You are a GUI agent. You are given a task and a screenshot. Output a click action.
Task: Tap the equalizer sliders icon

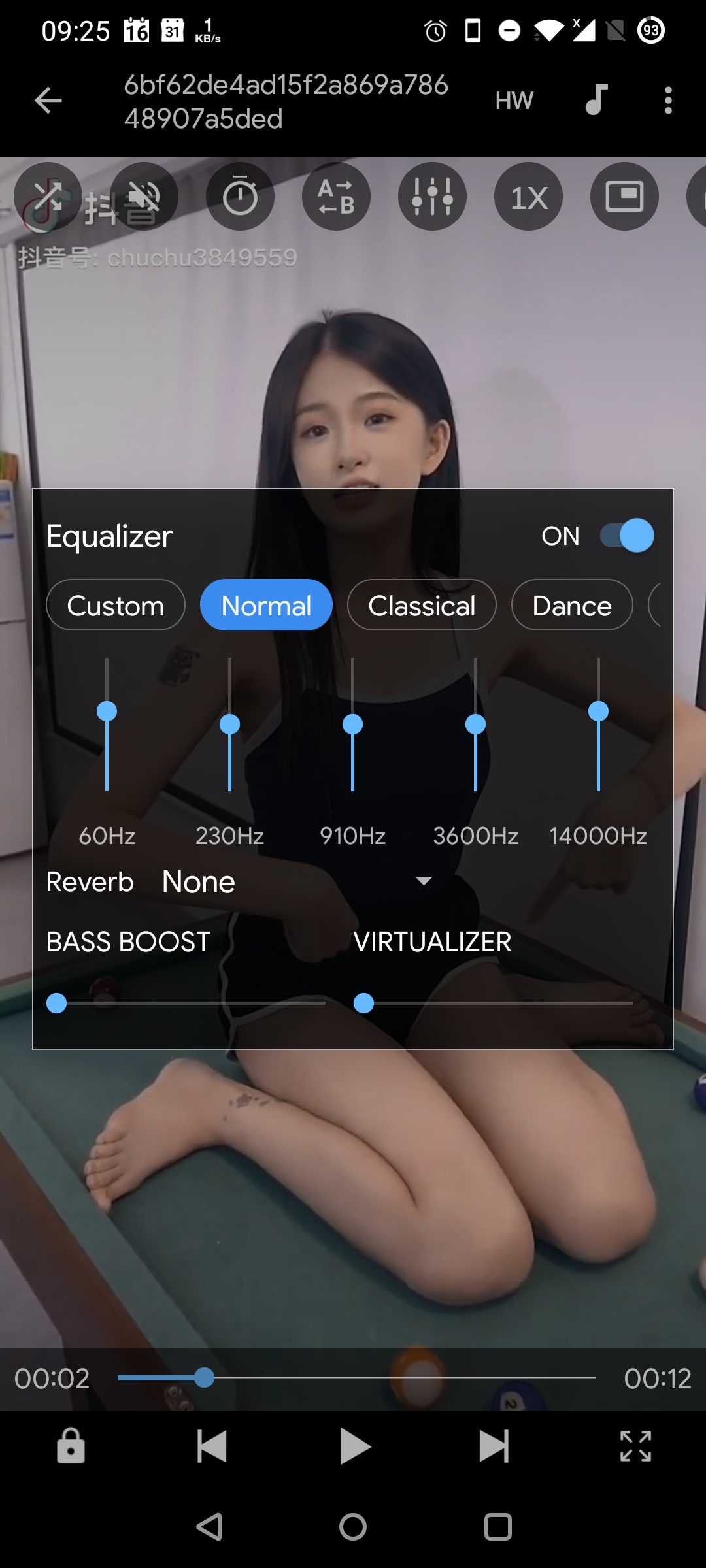coord(432,197)
